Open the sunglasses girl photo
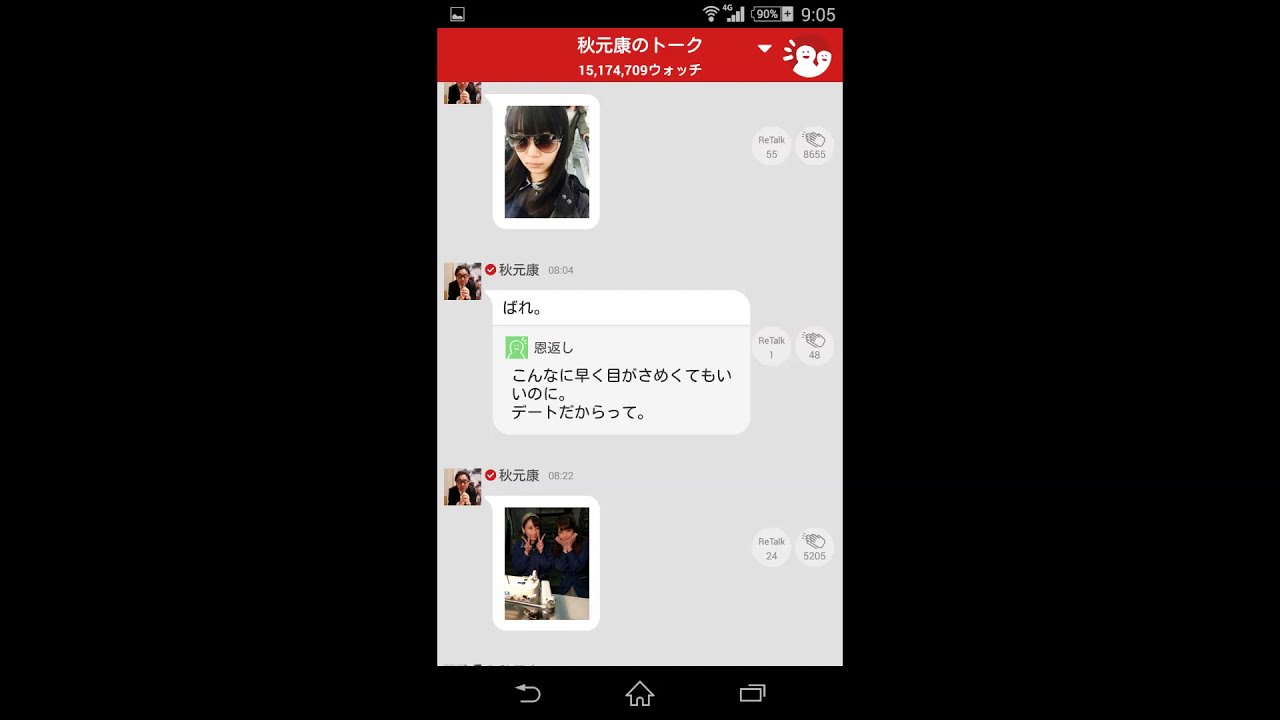 (x=546, y=162)
